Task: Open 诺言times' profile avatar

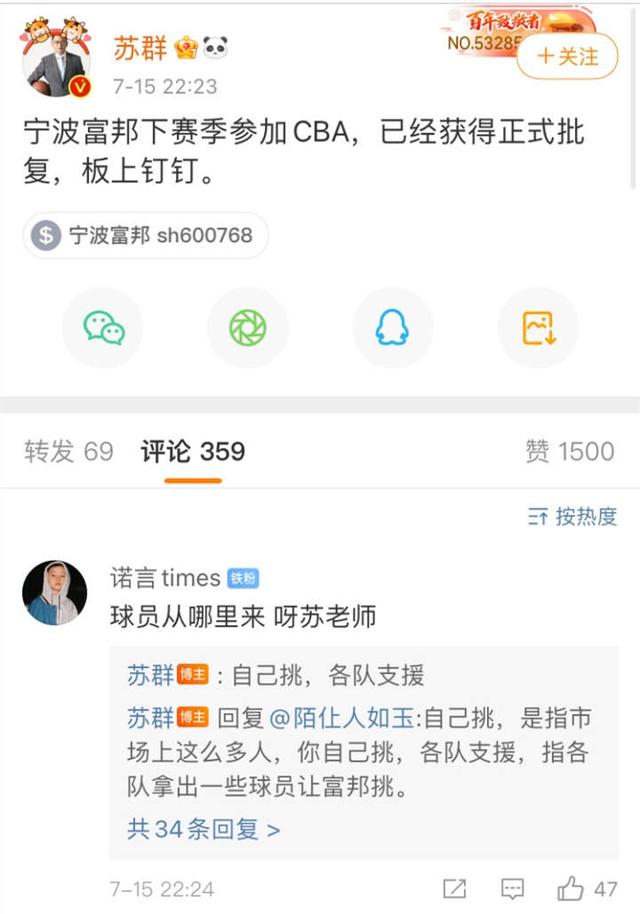Action: (55, 593)
